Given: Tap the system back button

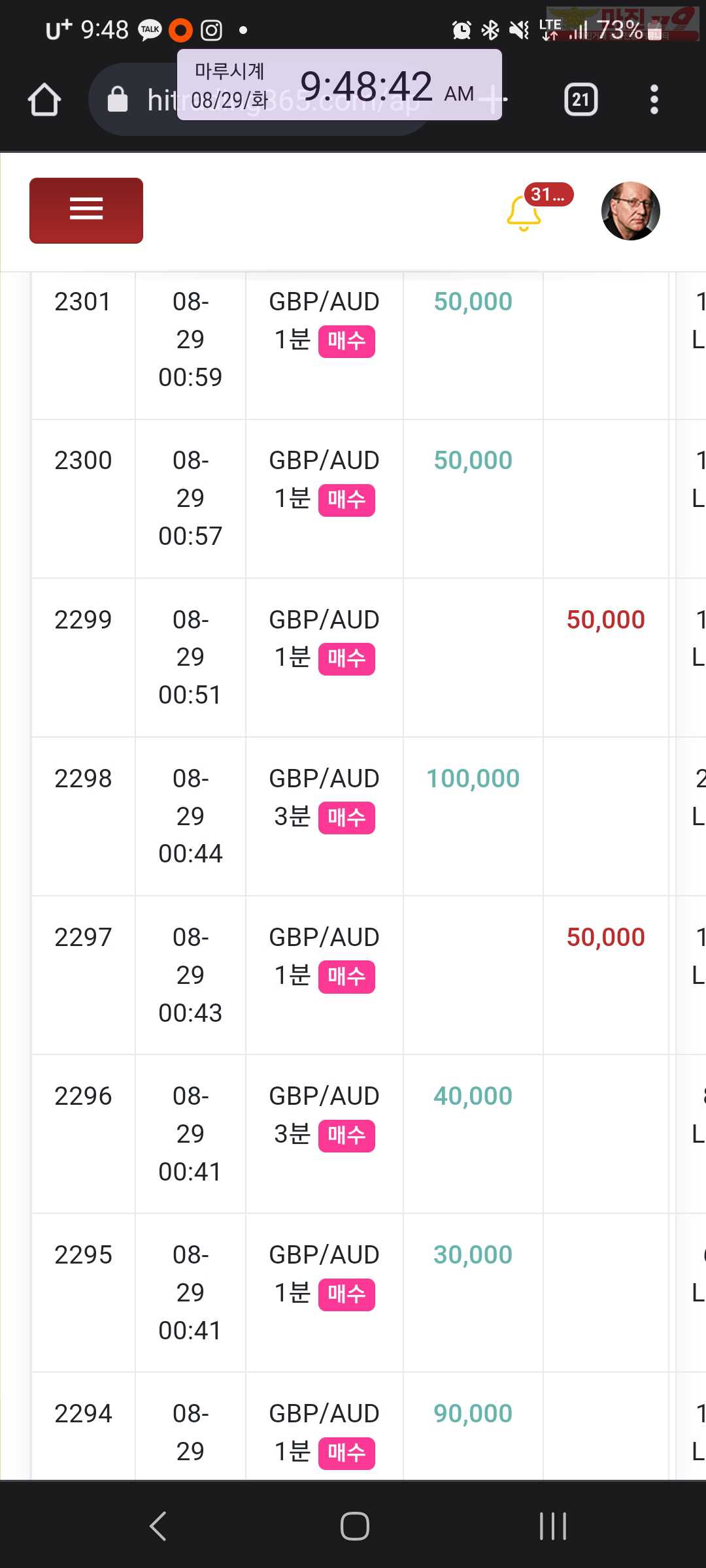Looking at the screenshot, I should 158,1526.
